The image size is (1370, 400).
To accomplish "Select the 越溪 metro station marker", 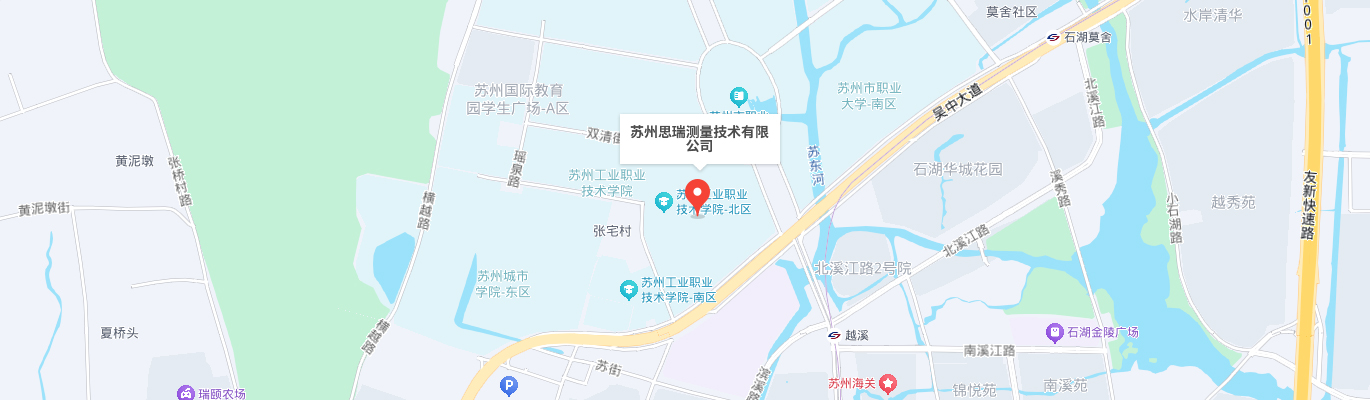I will click(833, 336).
